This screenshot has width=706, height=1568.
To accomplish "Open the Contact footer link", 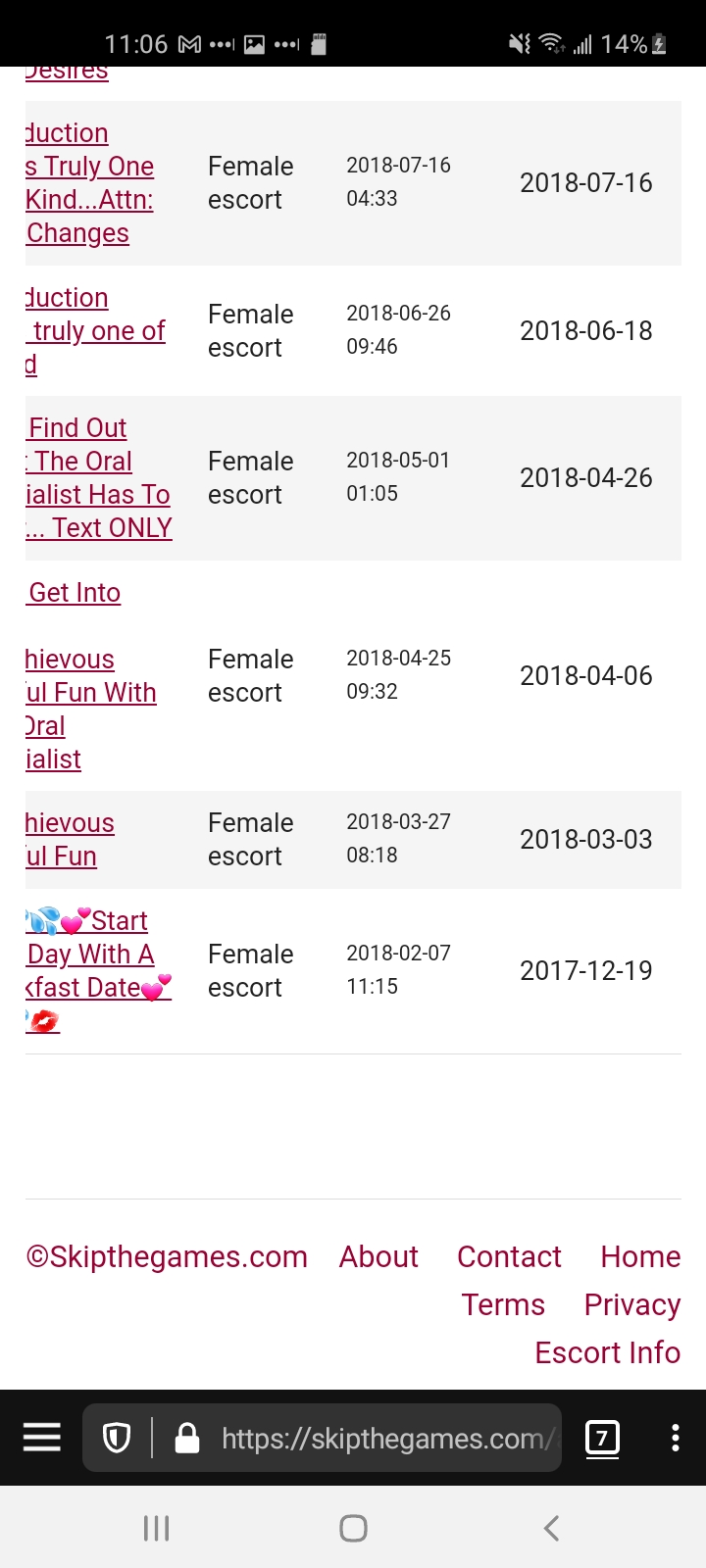I will pyautogui.click(x=509, y=1256).
